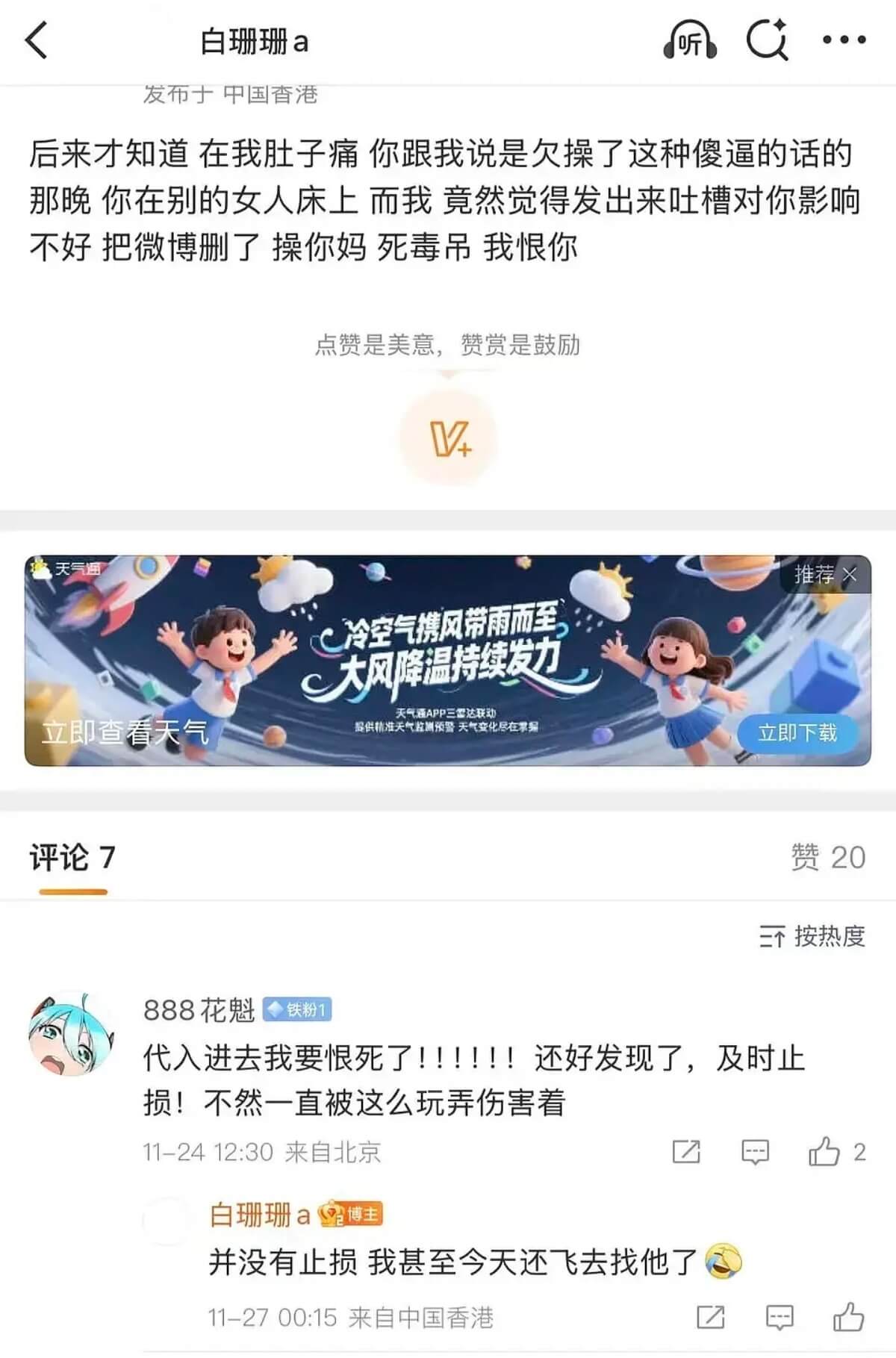The width and height of the screenshot is (896, 1358).
Task: Close the 推荐 ad banner
Action: click(850, 575)
